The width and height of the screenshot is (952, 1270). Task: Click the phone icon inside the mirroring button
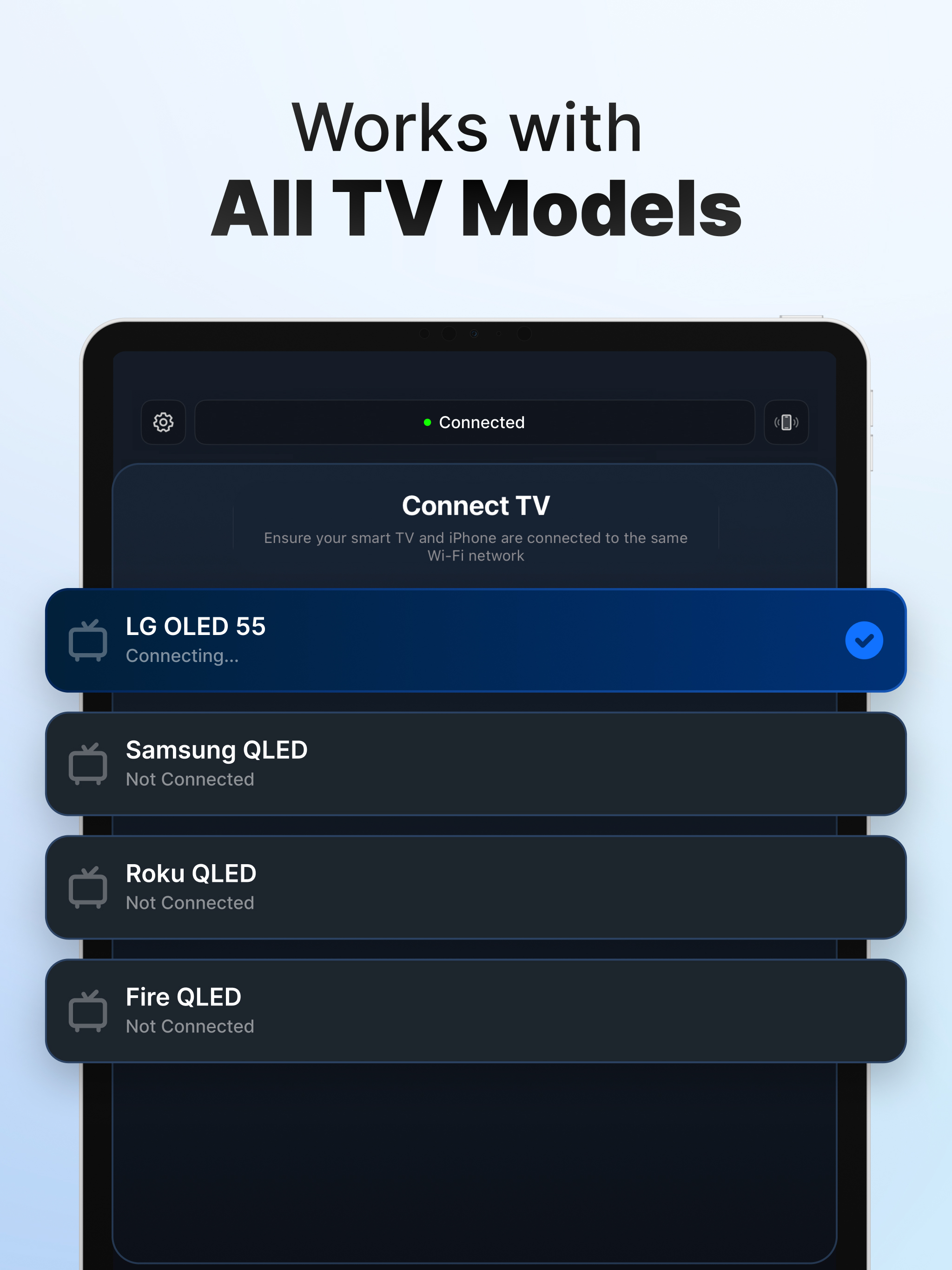(786, 423)
